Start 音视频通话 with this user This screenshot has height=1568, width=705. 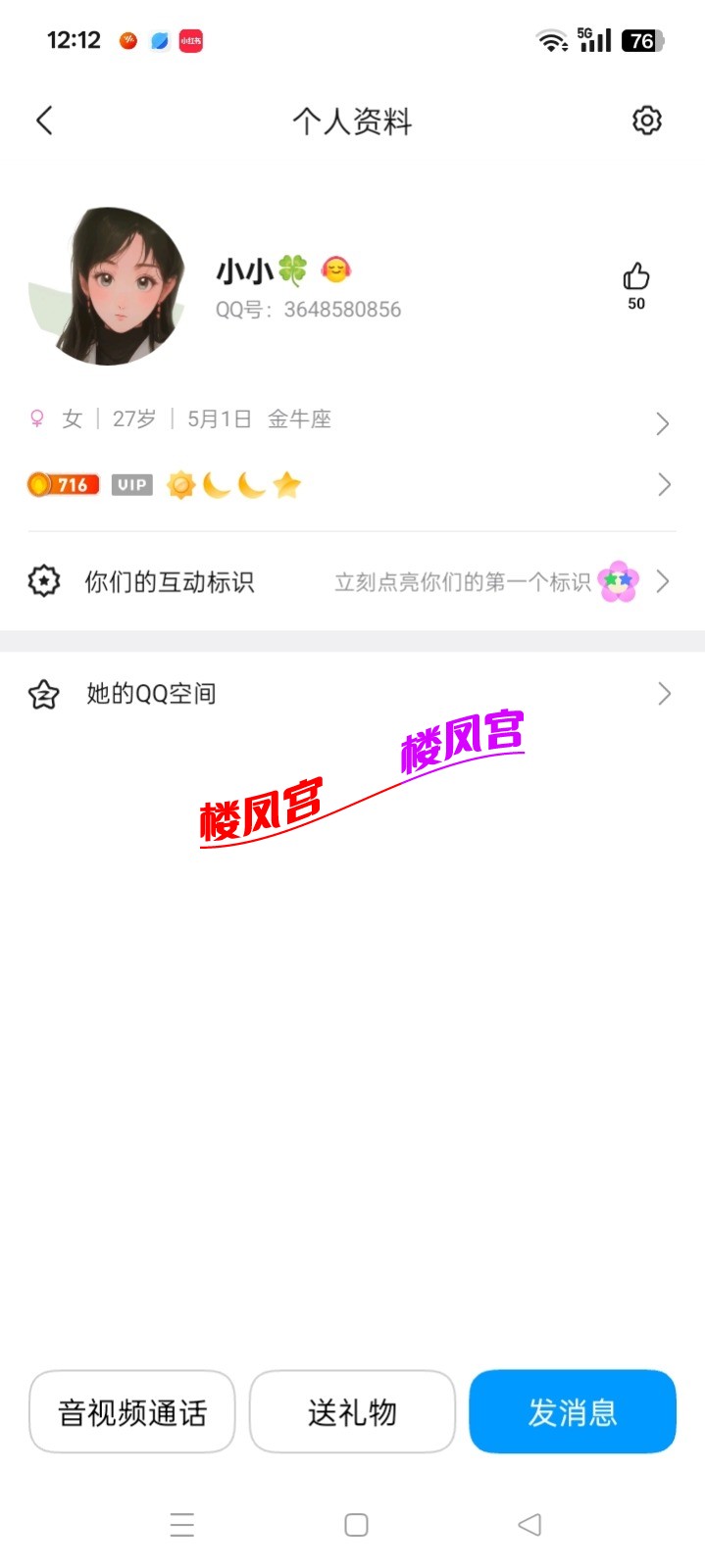[132, 1412]
